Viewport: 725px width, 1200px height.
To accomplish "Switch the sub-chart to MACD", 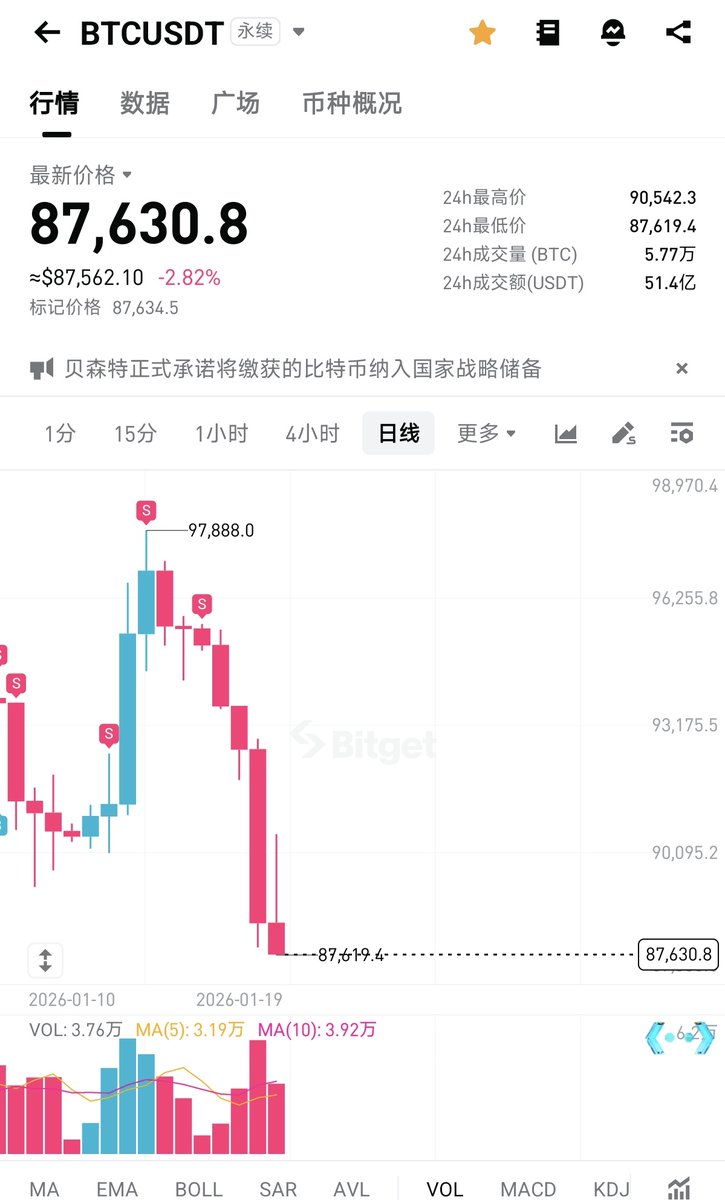I will [528, 1189].
